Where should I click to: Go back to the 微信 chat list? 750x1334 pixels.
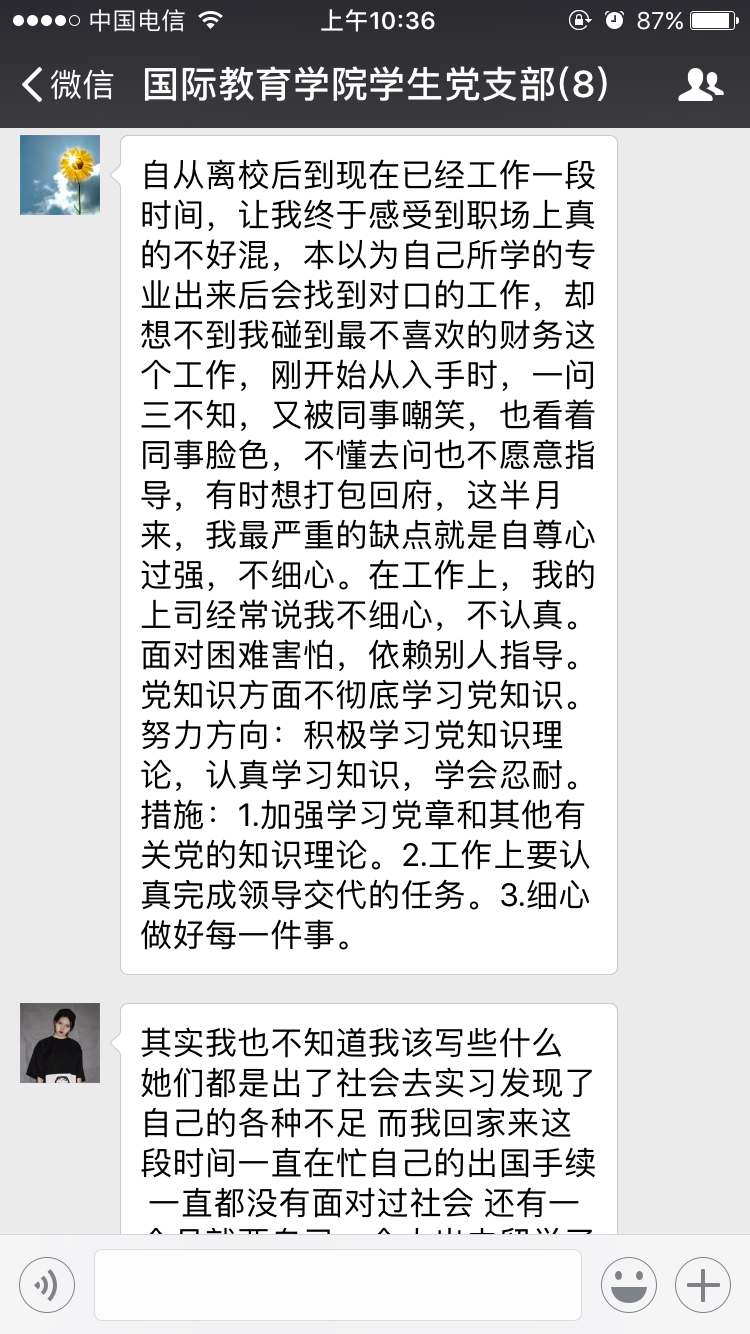coord(68,85)
